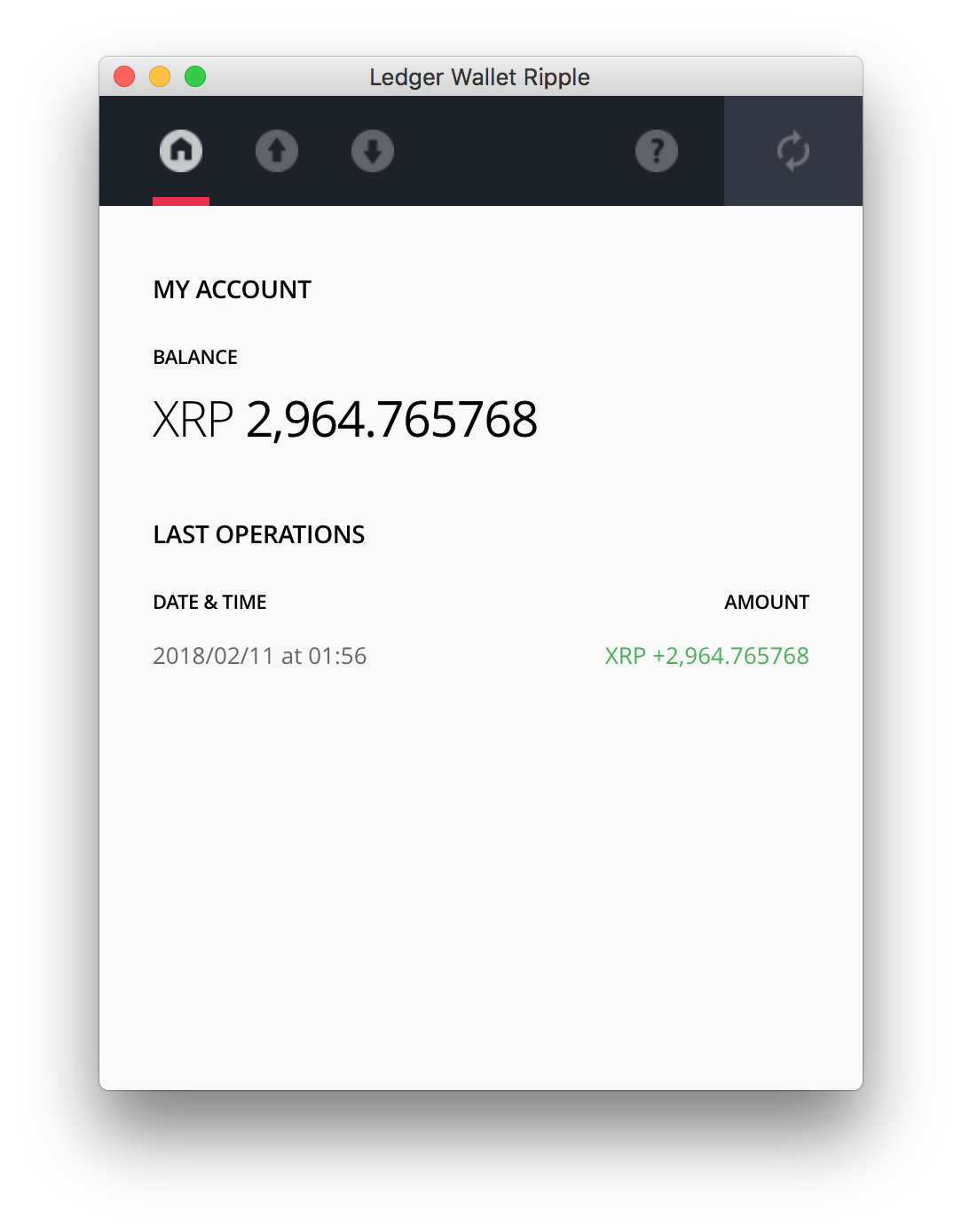Switch to the receive XRP tab

click(373, 151)
